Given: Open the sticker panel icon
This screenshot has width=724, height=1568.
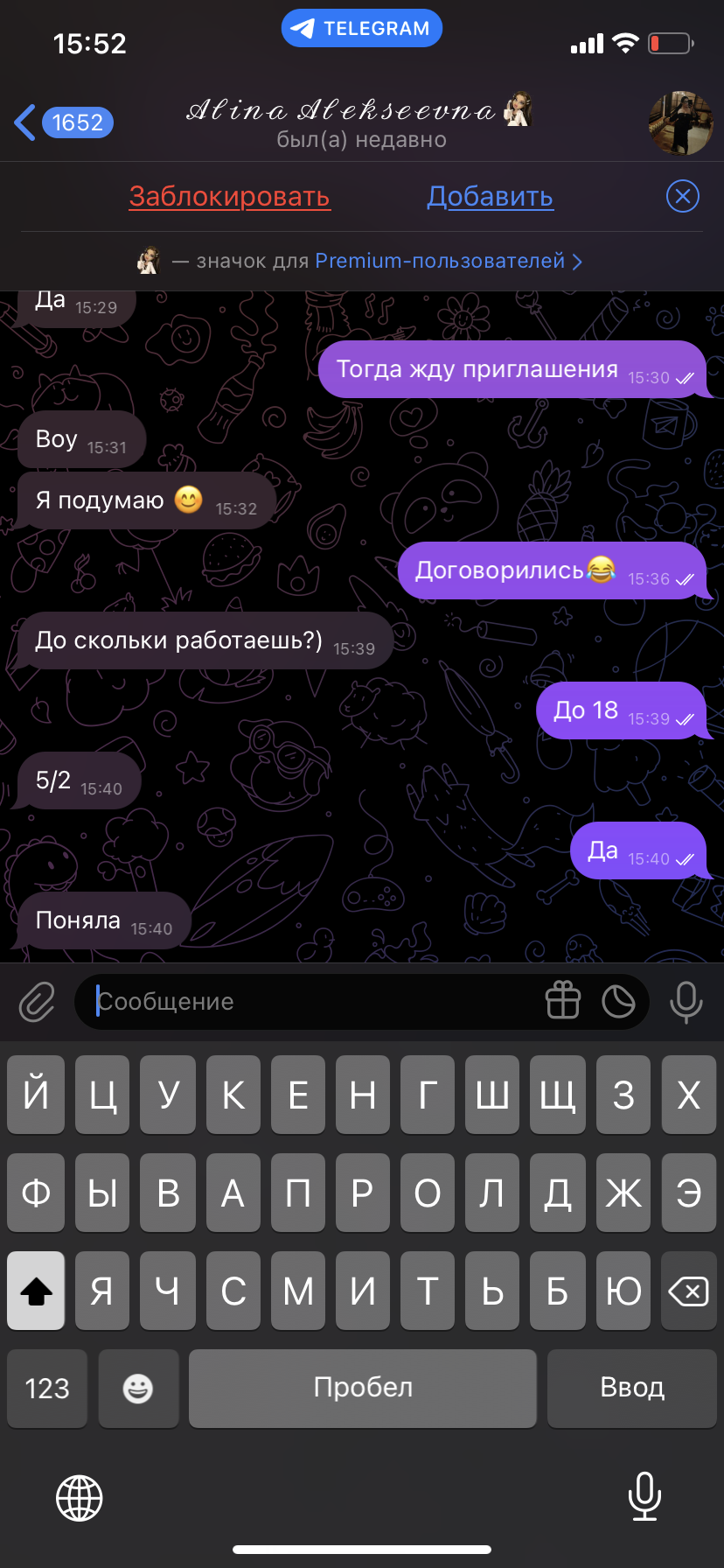Looking at the screenshot, I should [618, 1001].
